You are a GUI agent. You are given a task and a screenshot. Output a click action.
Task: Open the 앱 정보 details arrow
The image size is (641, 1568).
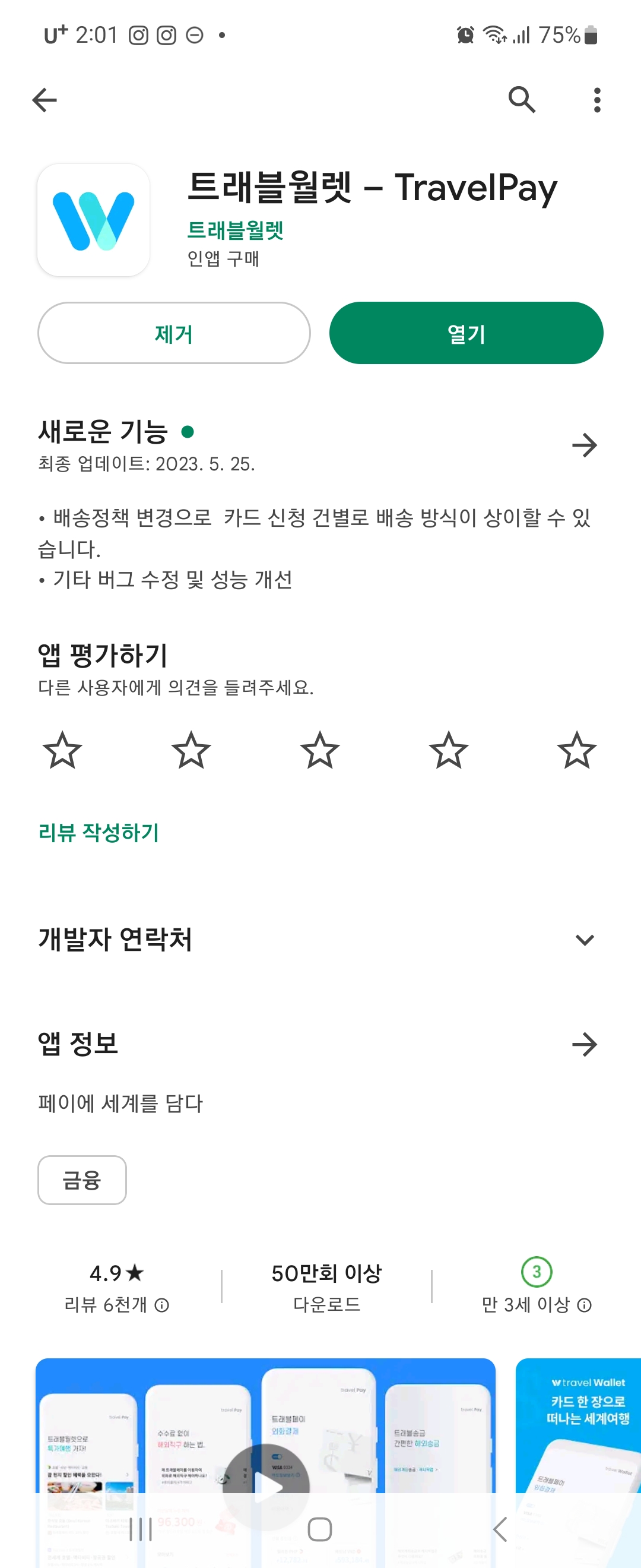click(585, 1045)
